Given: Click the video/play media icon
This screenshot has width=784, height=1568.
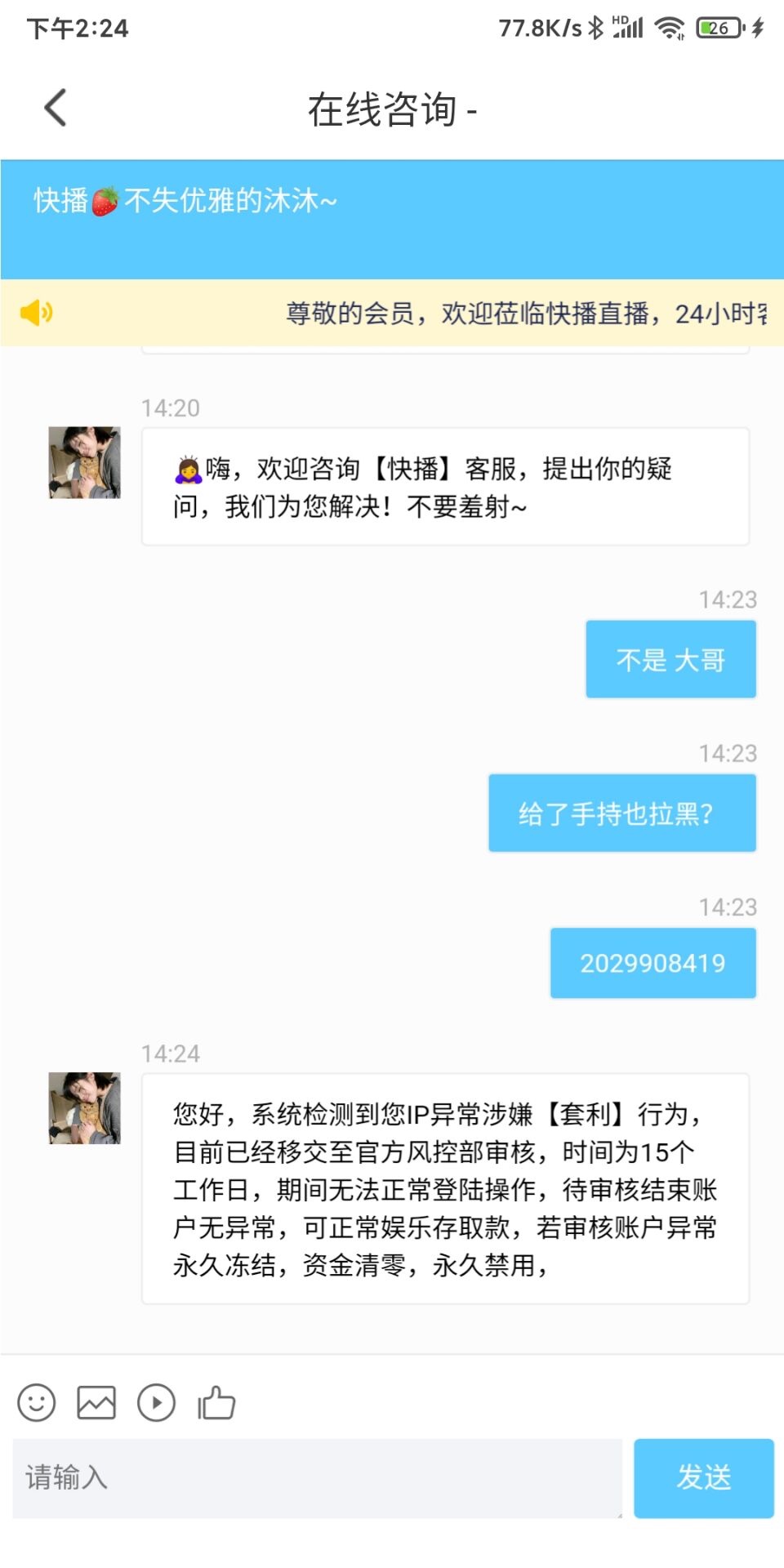Looking at the screenshot, I should (x=157, y=1403).
